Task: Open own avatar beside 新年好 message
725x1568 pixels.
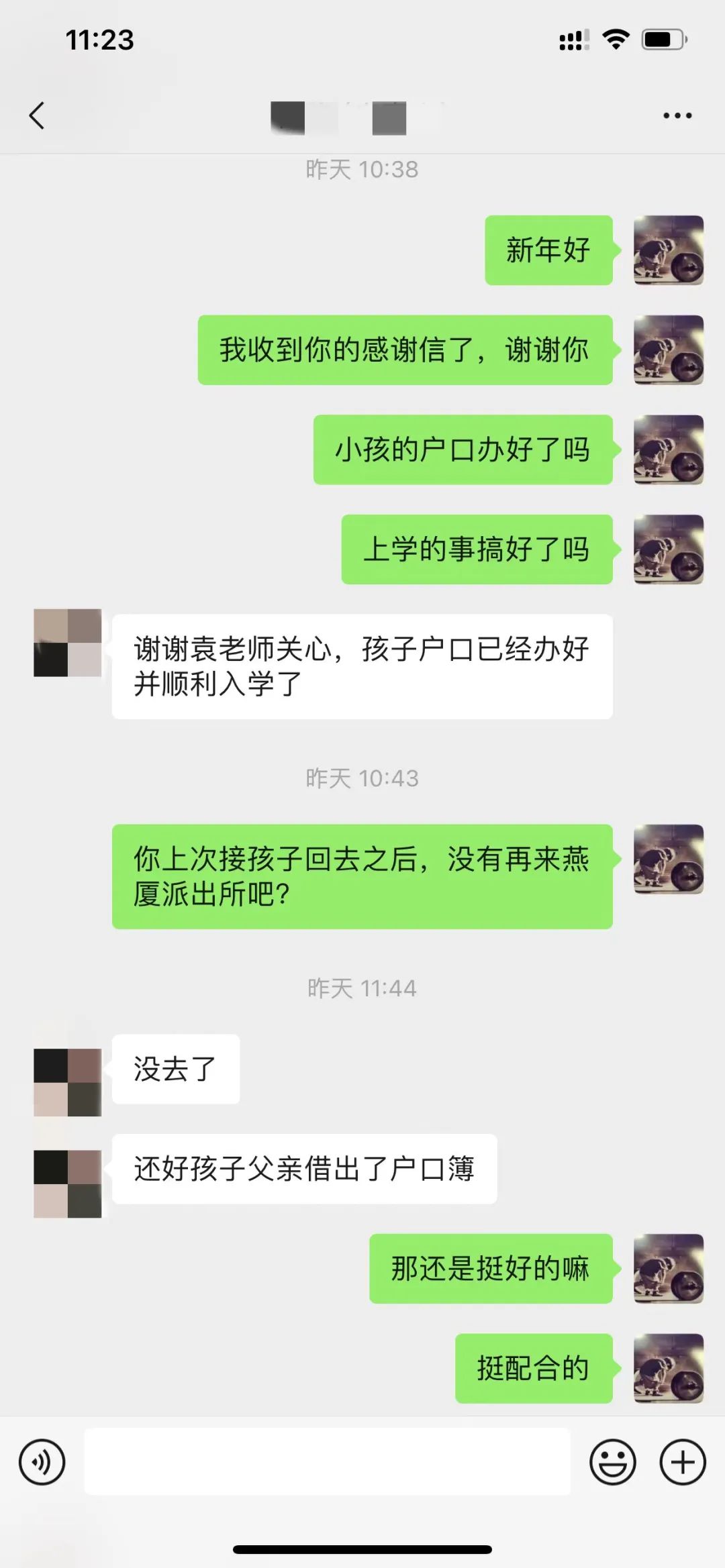Action: tap(669, 250)
